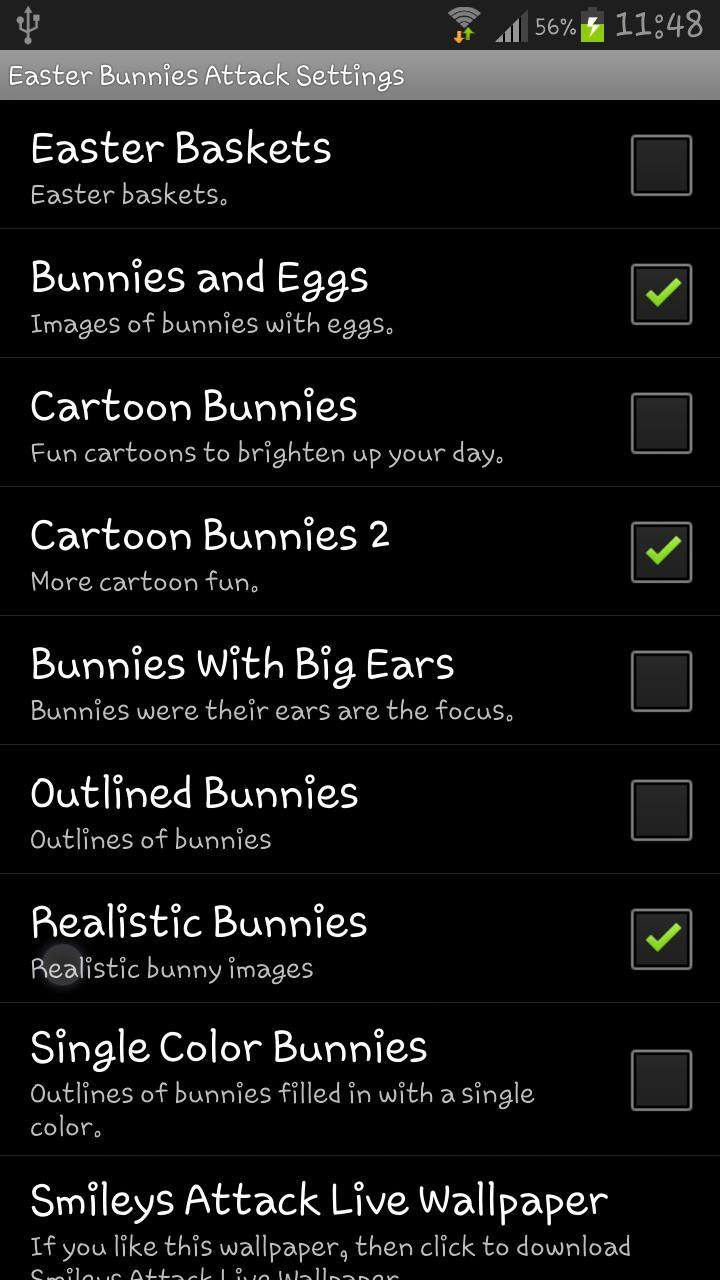Tap the Easter Bunnies Attack Settings title bar
This screenshot has width=720, height=1280.
(x=204, y=74)
